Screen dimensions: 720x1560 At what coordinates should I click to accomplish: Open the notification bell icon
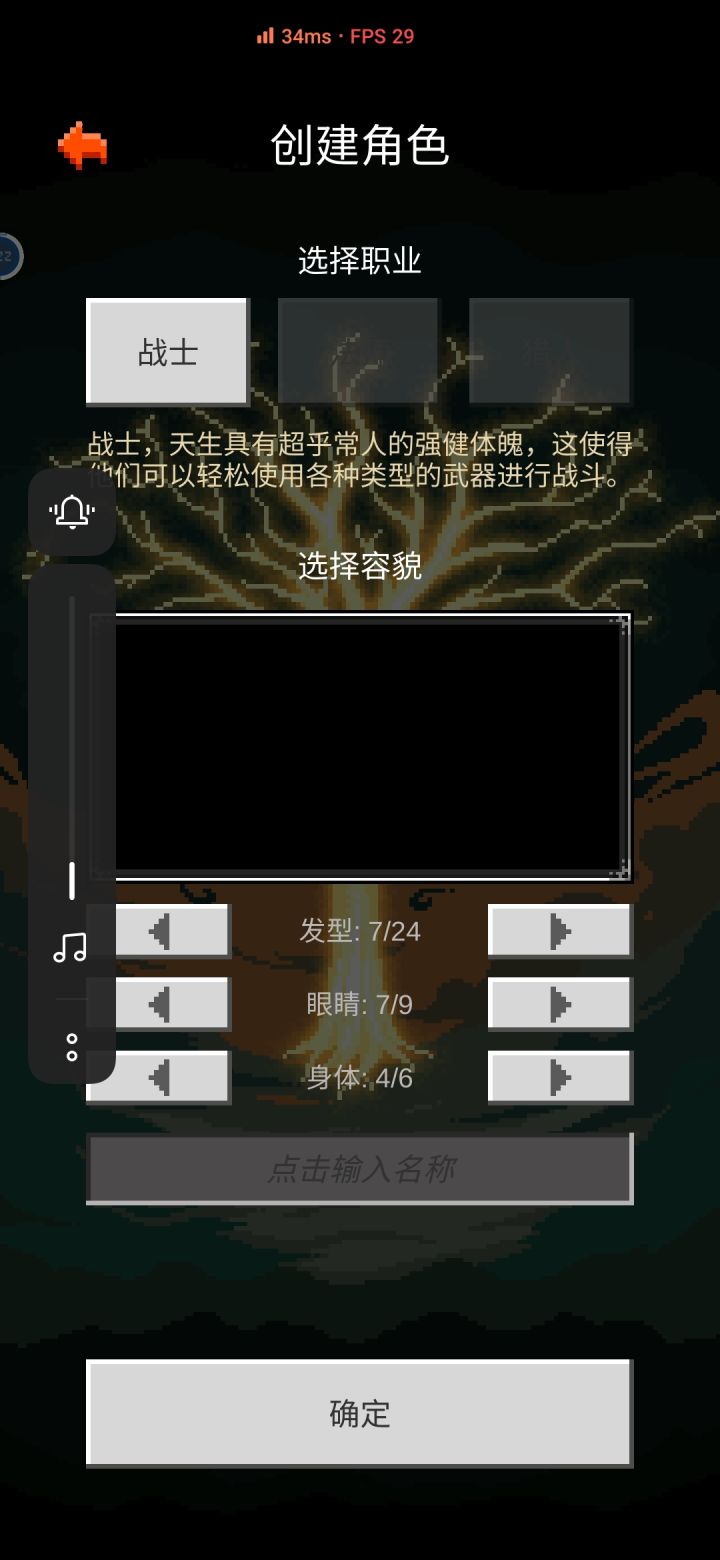click(71, 513)
